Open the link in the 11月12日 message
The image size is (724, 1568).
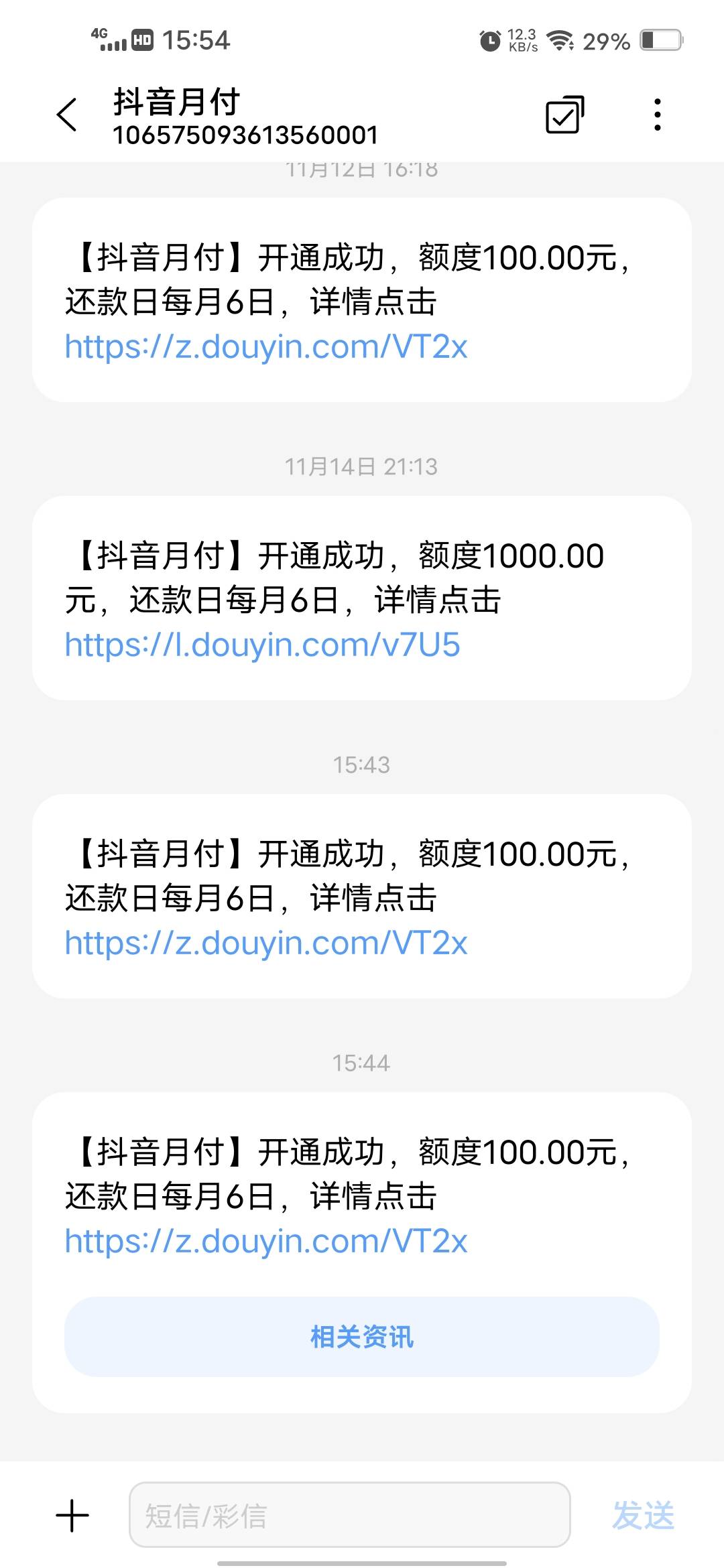(x=265, y=346)
